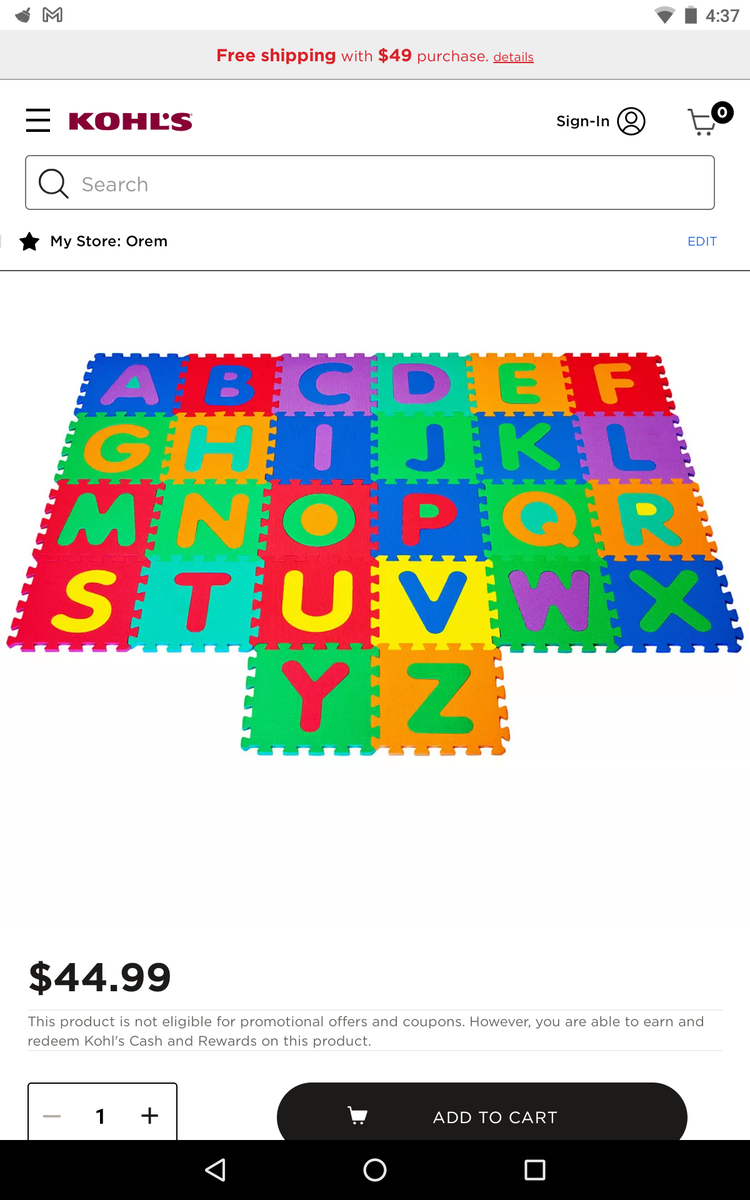Enlarge the alphabet foam mat product image
Image resolution: width=750 pixels, height=1200 pixels.
[374, 553]
